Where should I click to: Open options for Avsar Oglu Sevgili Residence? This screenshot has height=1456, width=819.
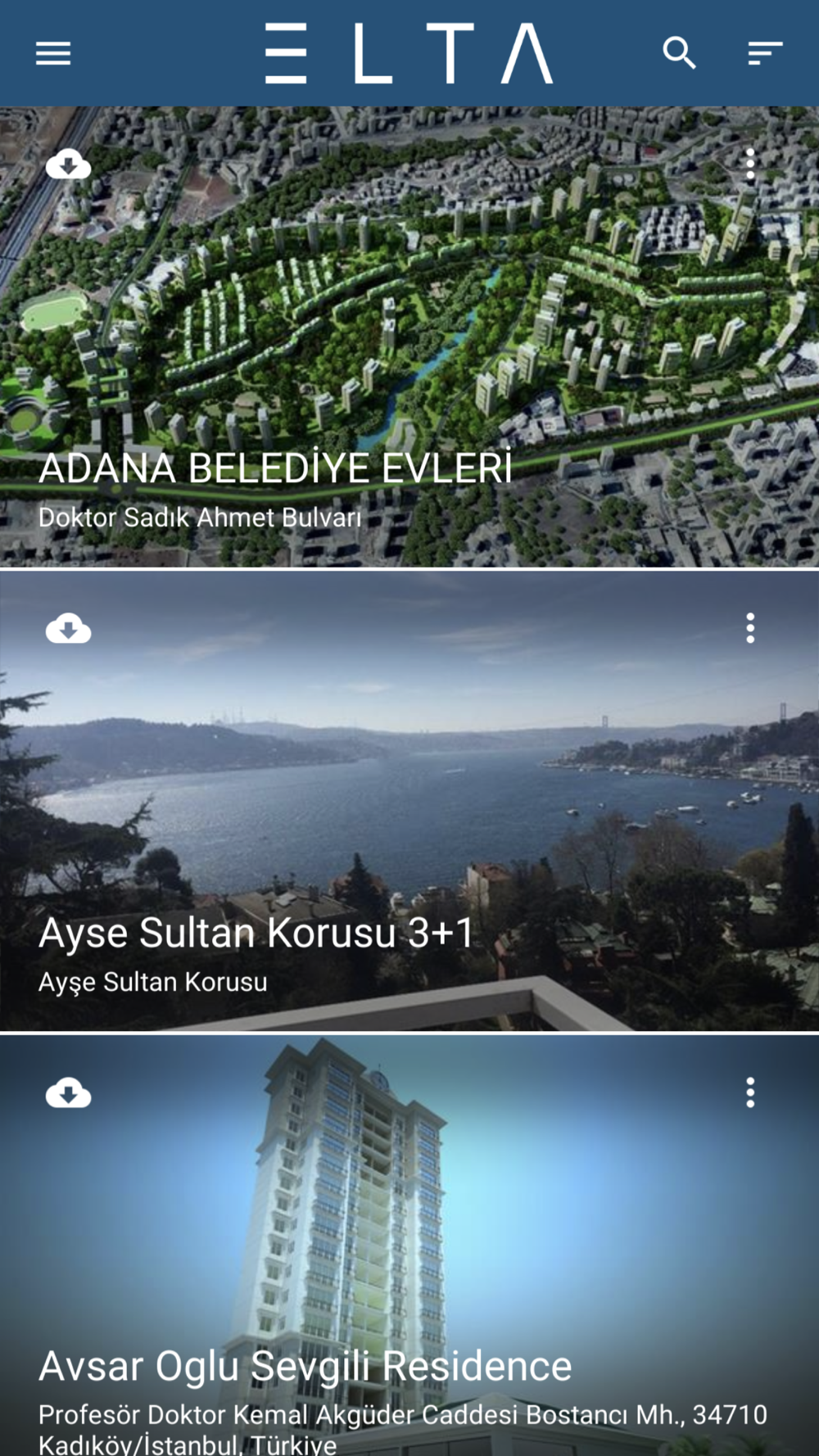click(750, 1092)
